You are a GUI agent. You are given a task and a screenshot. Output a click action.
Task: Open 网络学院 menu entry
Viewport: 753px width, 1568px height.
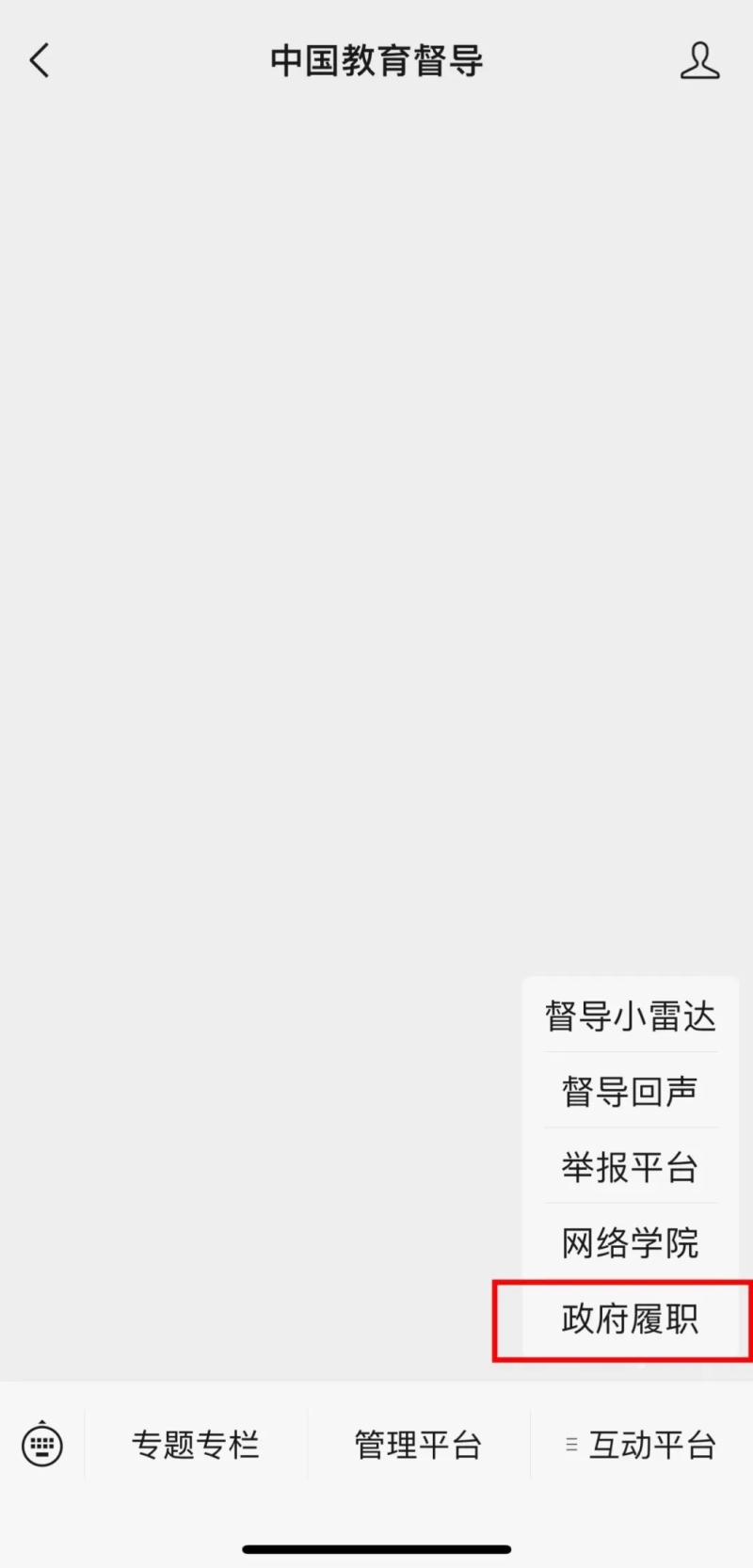(x=630, y=1243)
